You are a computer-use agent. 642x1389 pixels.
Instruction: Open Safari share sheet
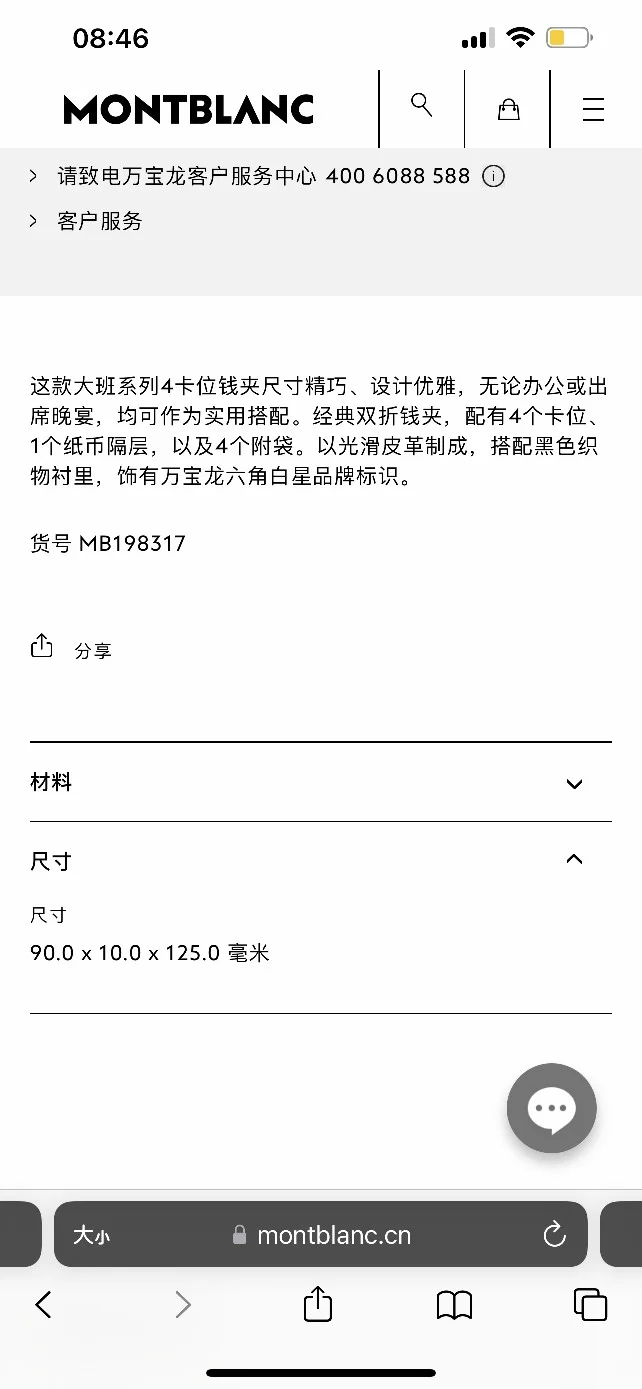pyautogui.click(x=317, y=1304)
